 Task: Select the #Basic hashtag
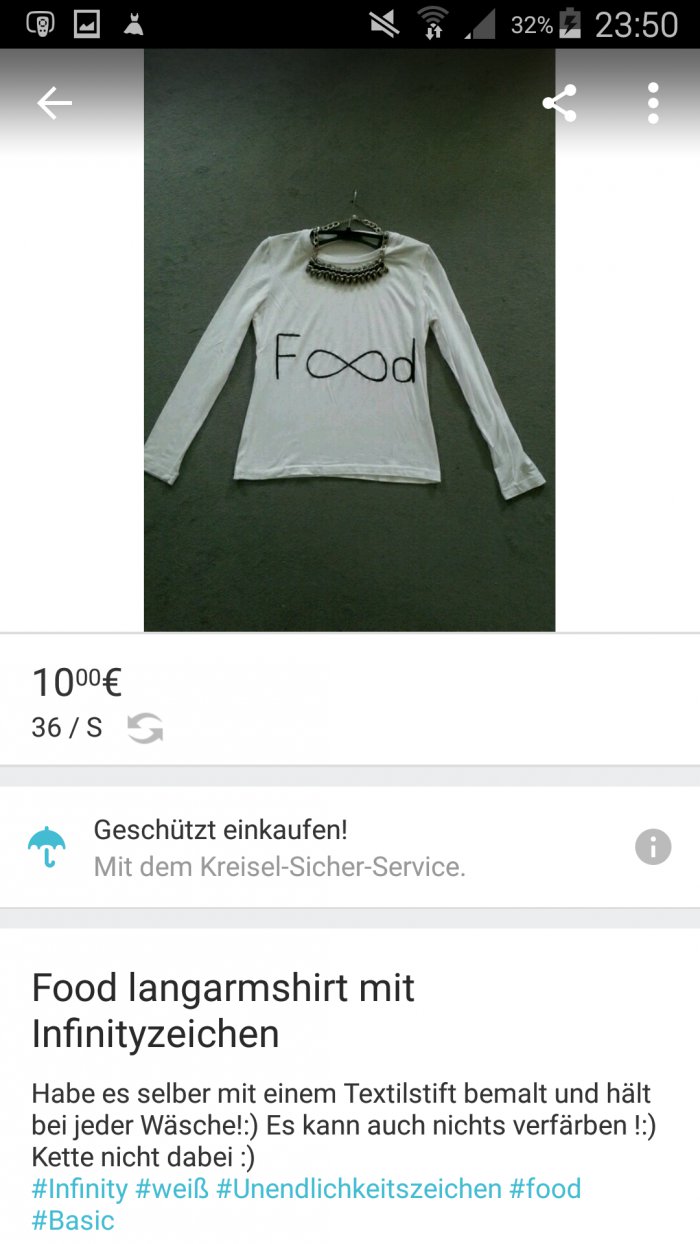coord(73,1221)
